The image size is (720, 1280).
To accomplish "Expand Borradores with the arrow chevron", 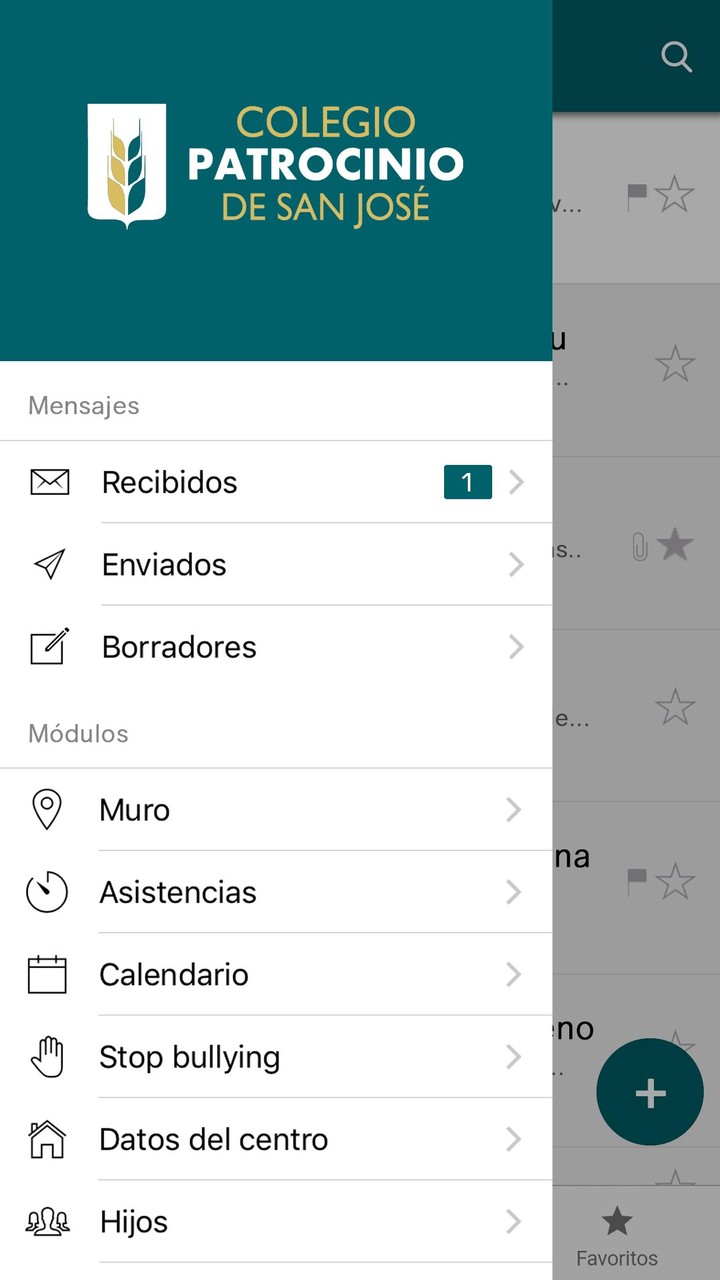I will [x=517, y=646].
